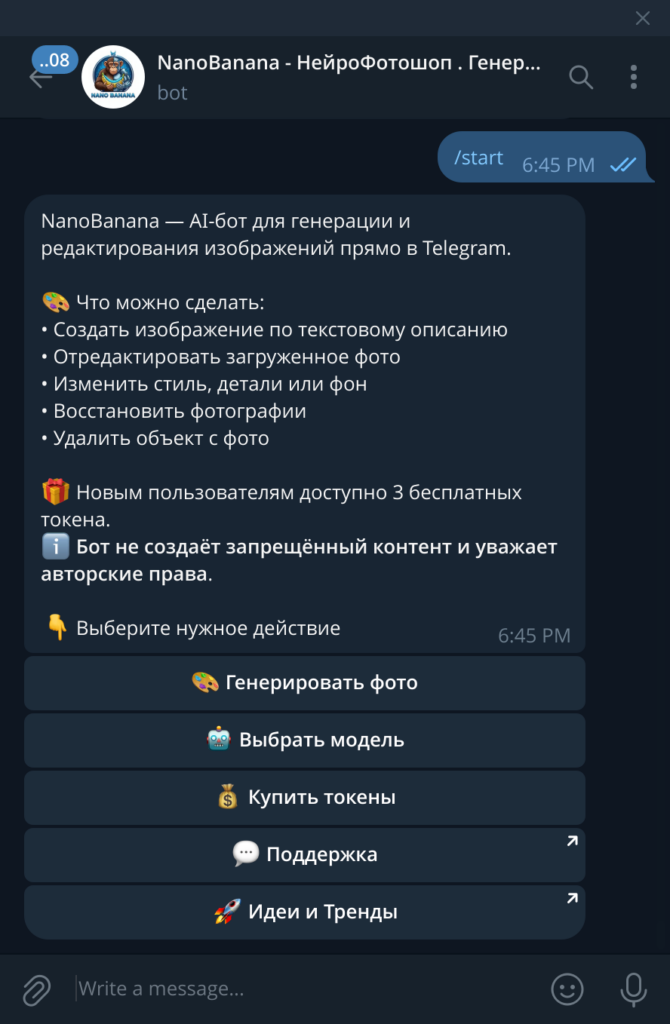Viewport: 670px width, 1024px height.
Task: Open Идеи и Тренды link
Action: click(x=304, y=912)
